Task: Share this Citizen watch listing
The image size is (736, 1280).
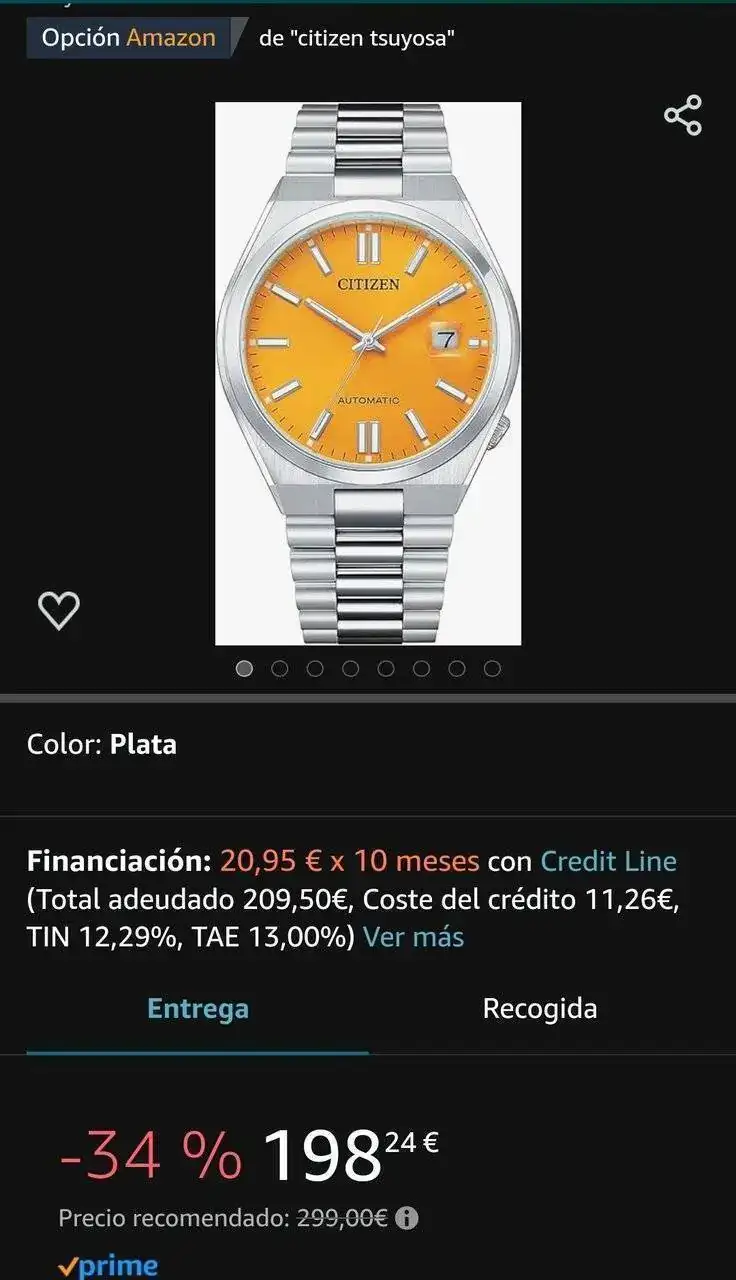Action: coord(683,116)
